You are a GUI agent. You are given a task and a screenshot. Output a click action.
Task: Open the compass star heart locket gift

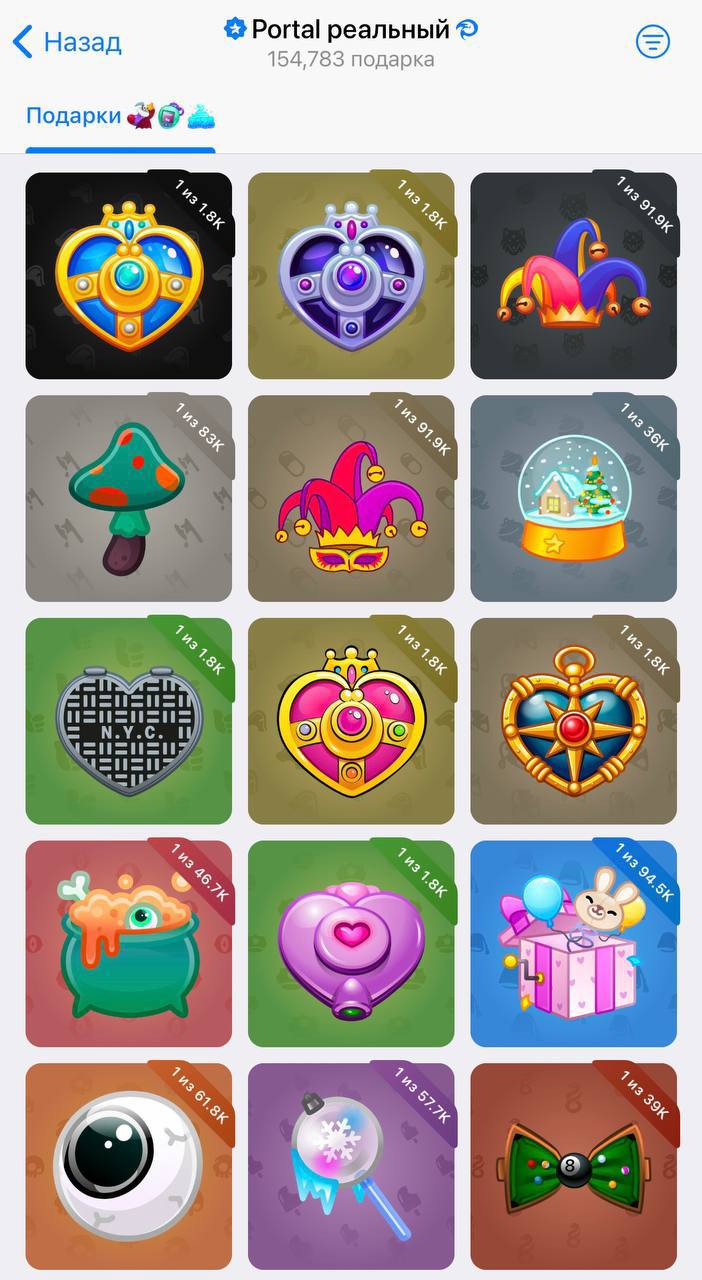click(573, 720)
